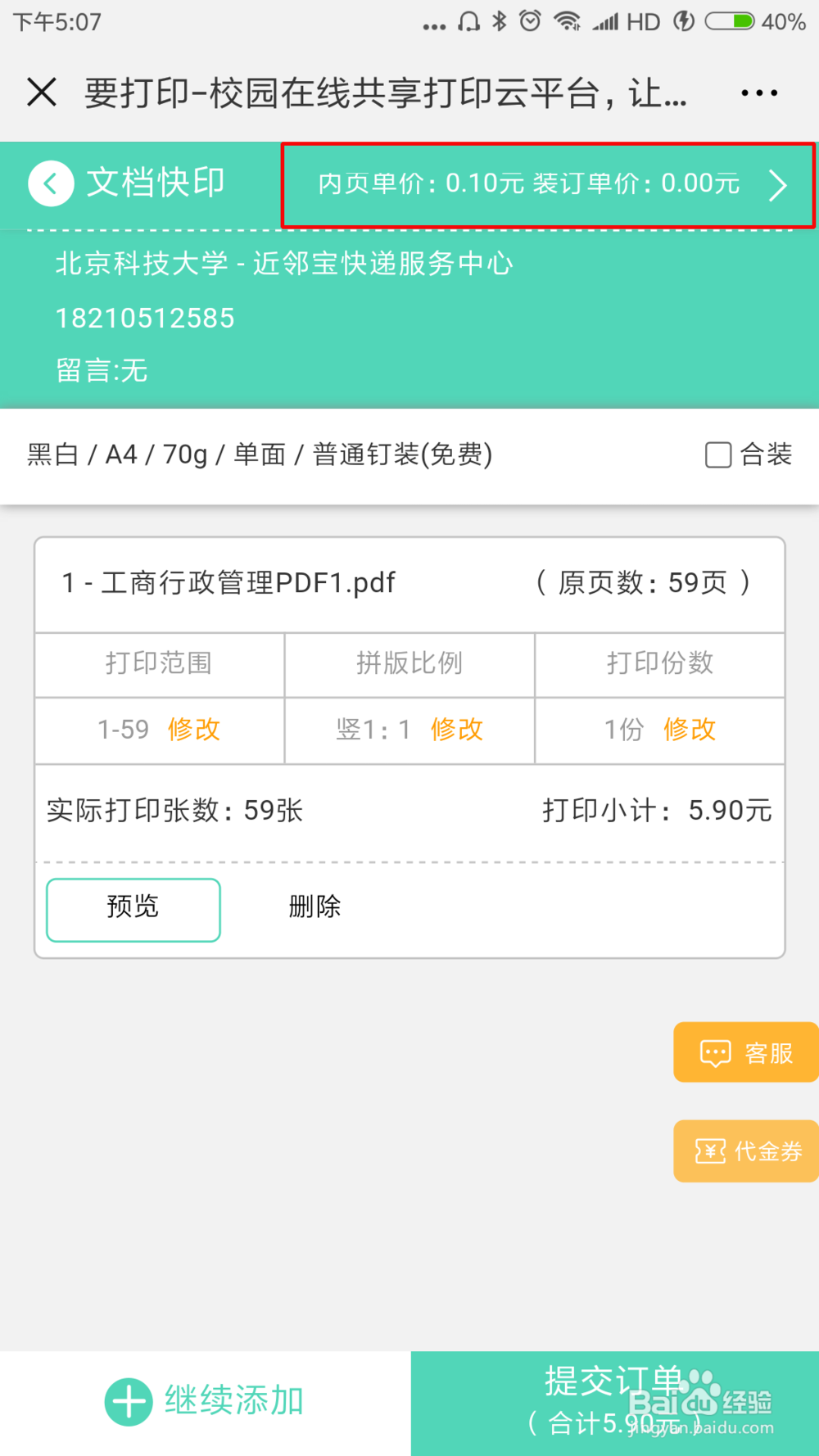
Task: Tap the header title 要打印-校园在线共享打印云平台
Action: 385,93
